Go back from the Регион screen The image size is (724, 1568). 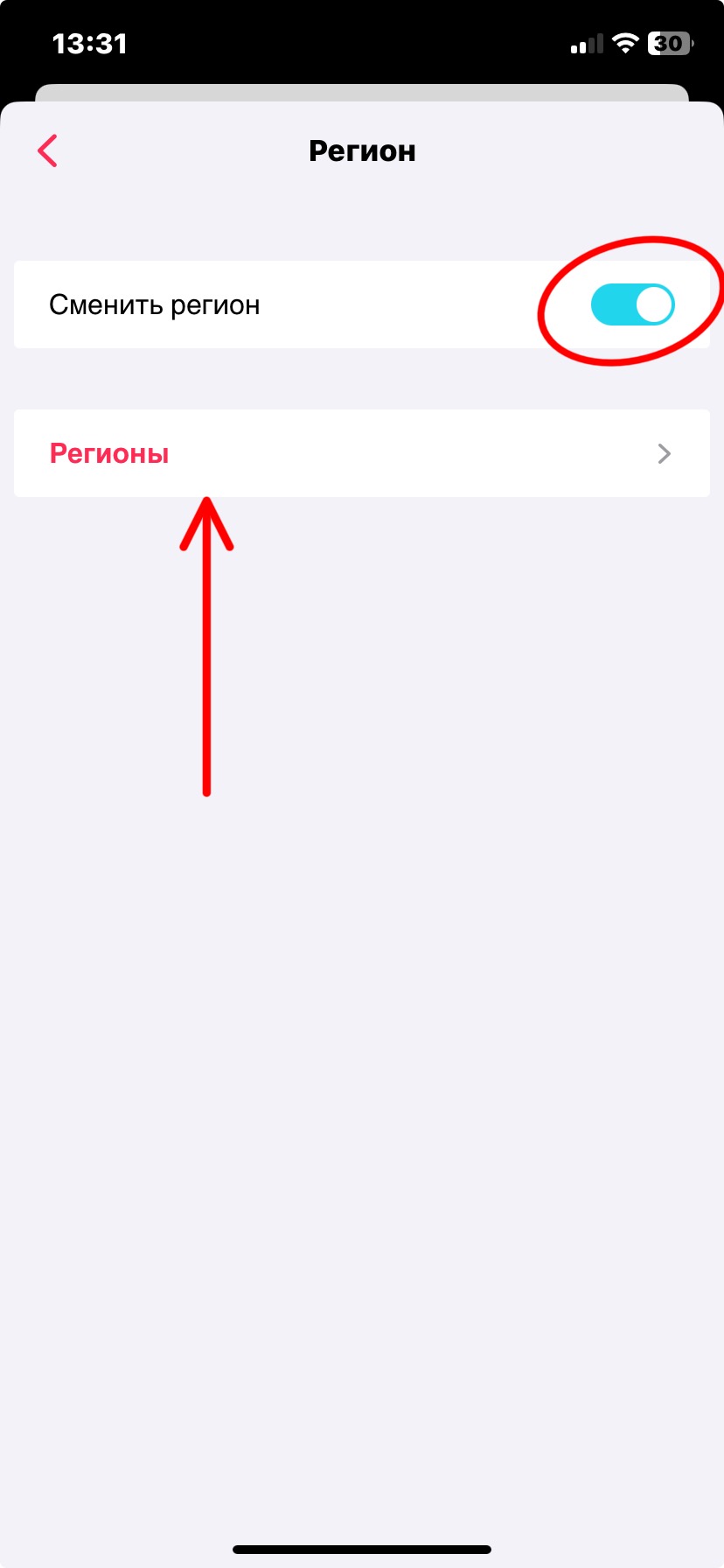pyautogui.click(x=47, y=150)
